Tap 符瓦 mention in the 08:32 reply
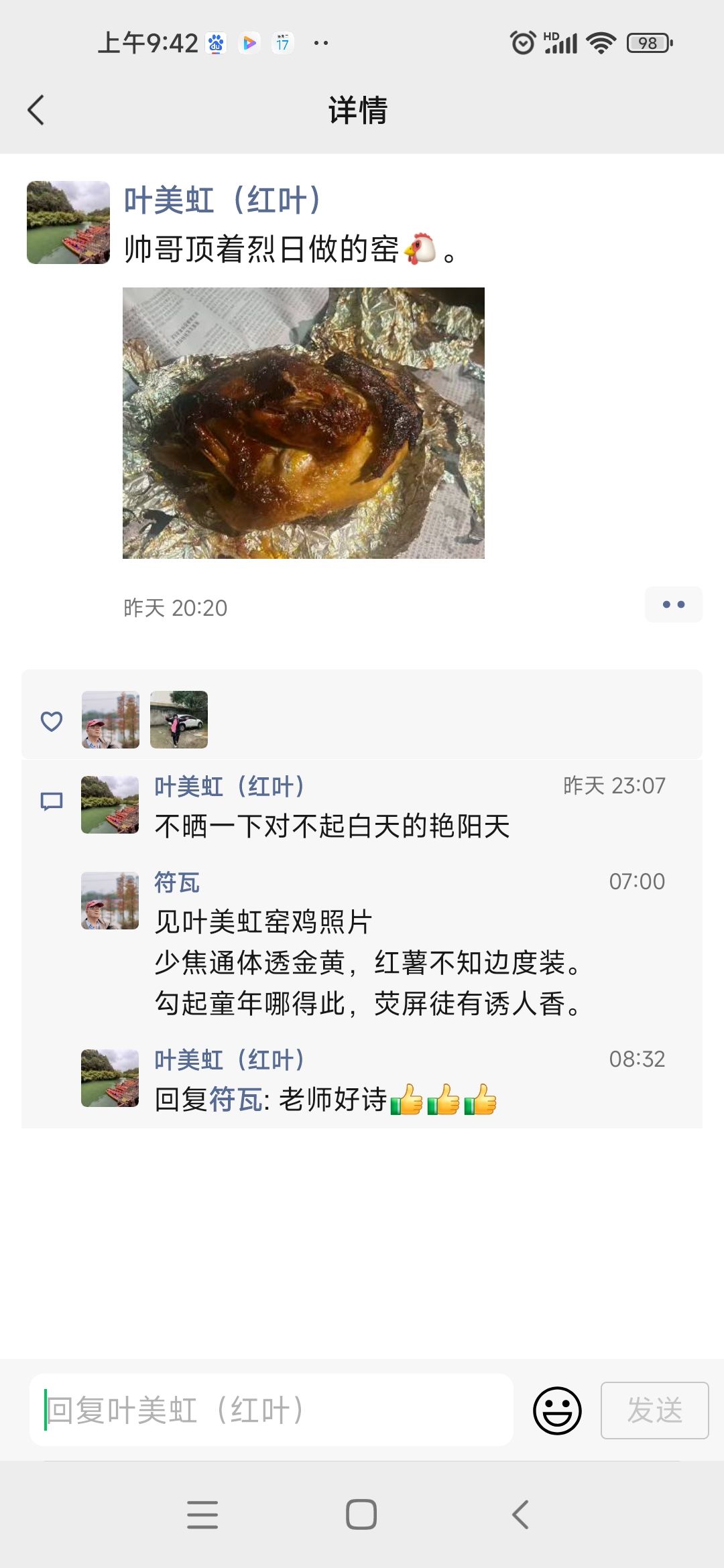 coord(235,1100)
